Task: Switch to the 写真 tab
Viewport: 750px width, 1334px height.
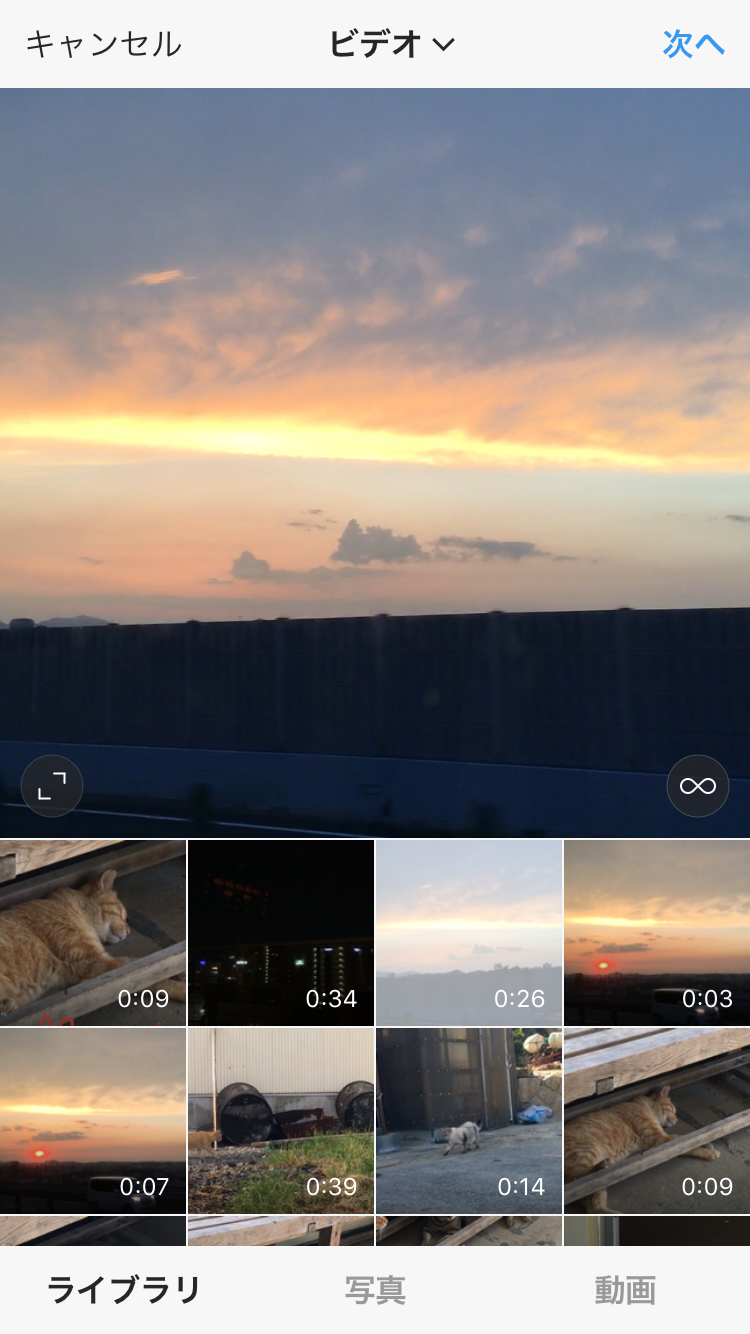Action: pos(375,1290)
